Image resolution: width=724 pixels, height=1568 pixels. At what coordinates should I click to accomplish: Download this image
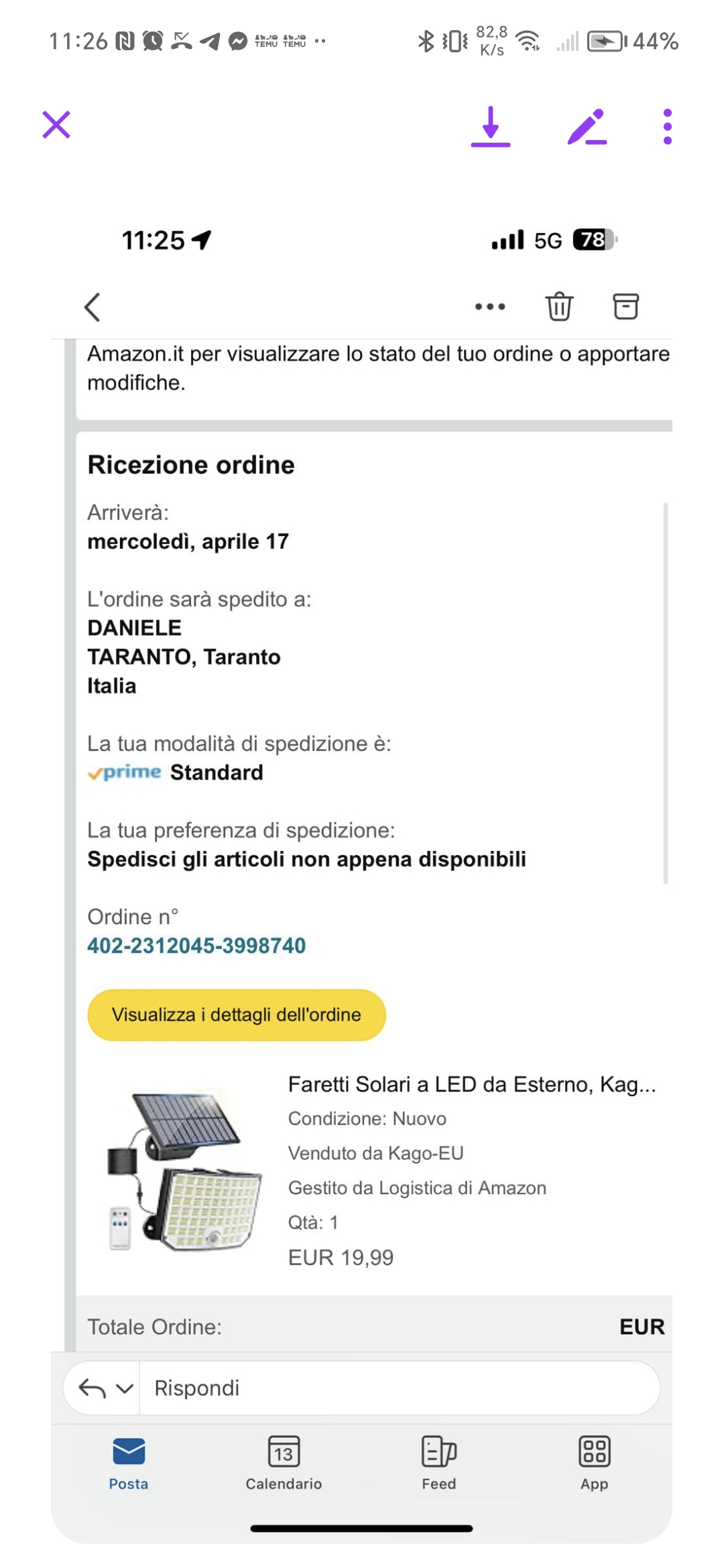tap(491, 126)
